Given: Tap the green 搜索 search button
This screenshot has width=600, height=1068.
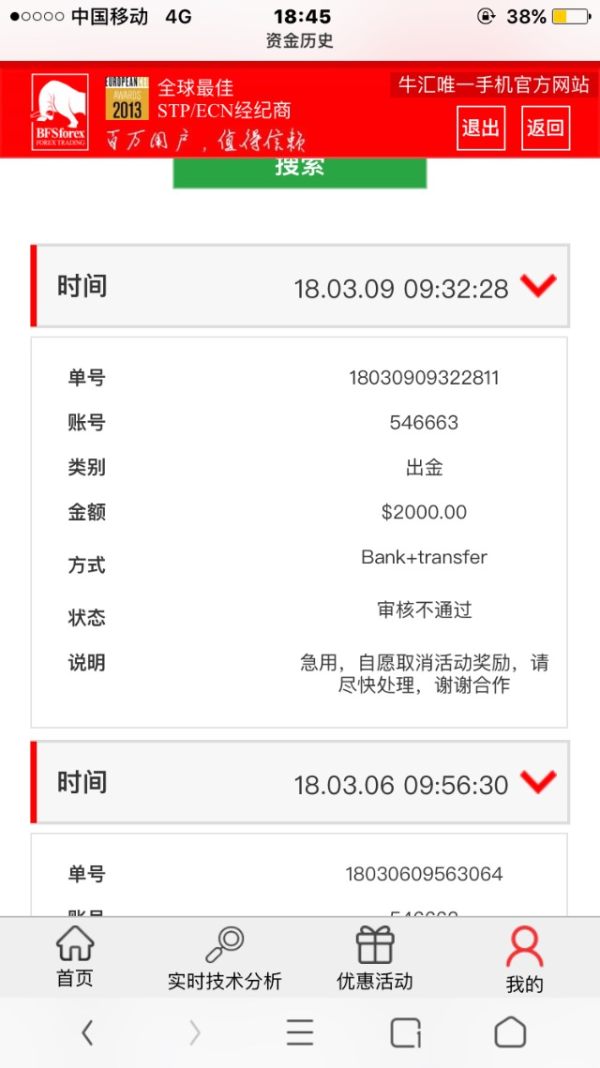Looking at the screenshot, I should [299, 171].
